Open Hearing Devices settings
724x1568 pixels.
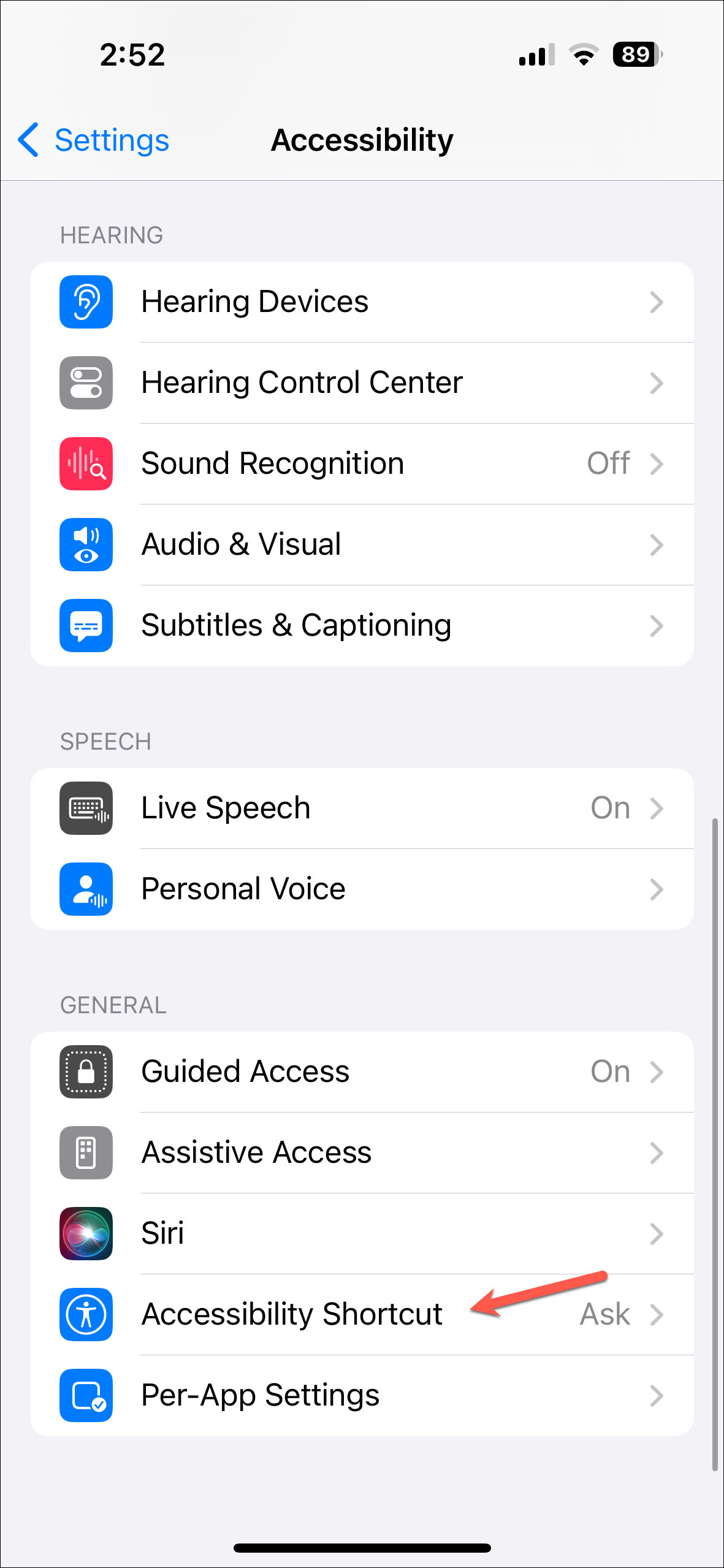[362, 302]
